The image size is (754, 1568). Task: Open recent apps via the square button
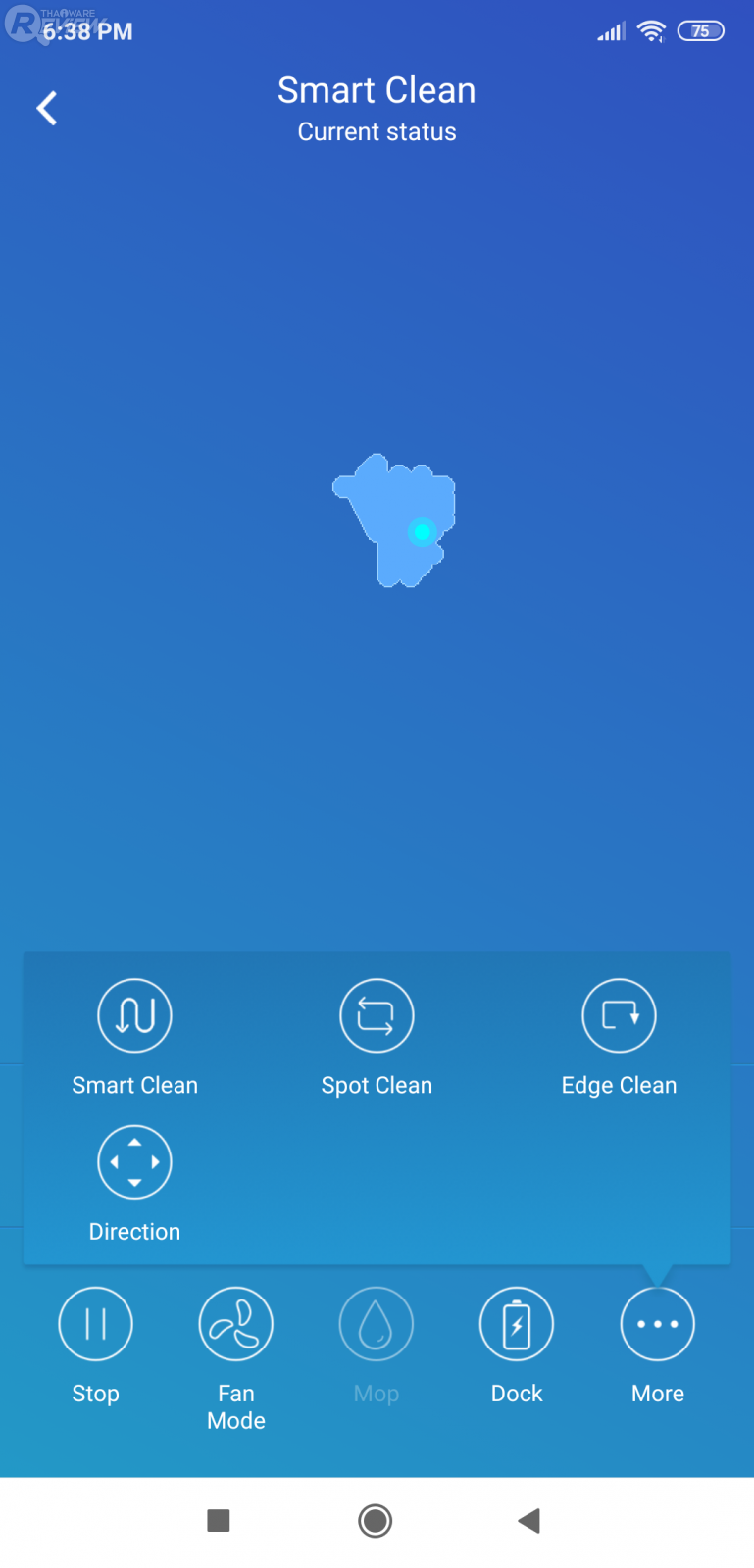tap(219, 1521)
